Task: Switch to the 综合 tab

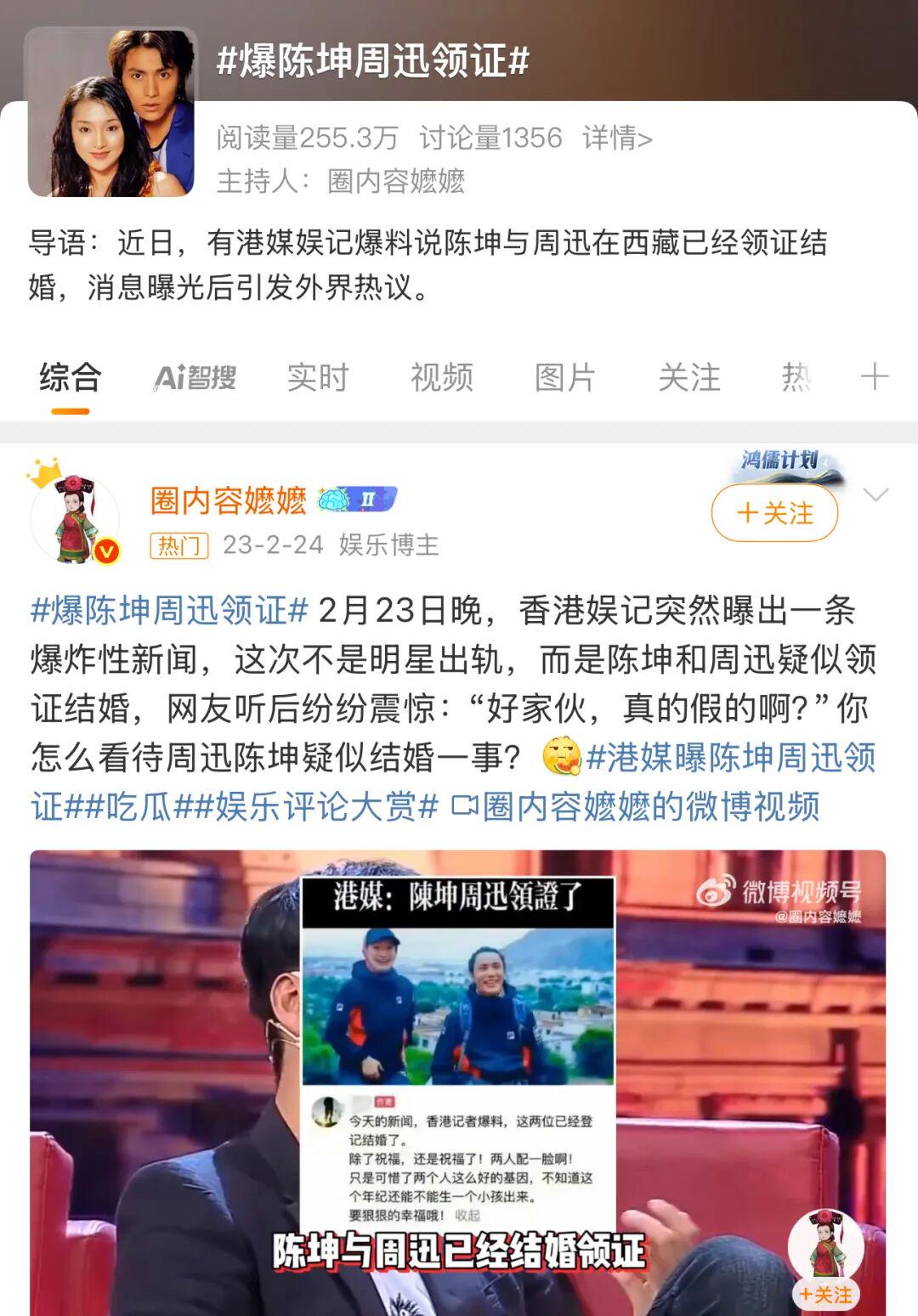Action: 70,377
